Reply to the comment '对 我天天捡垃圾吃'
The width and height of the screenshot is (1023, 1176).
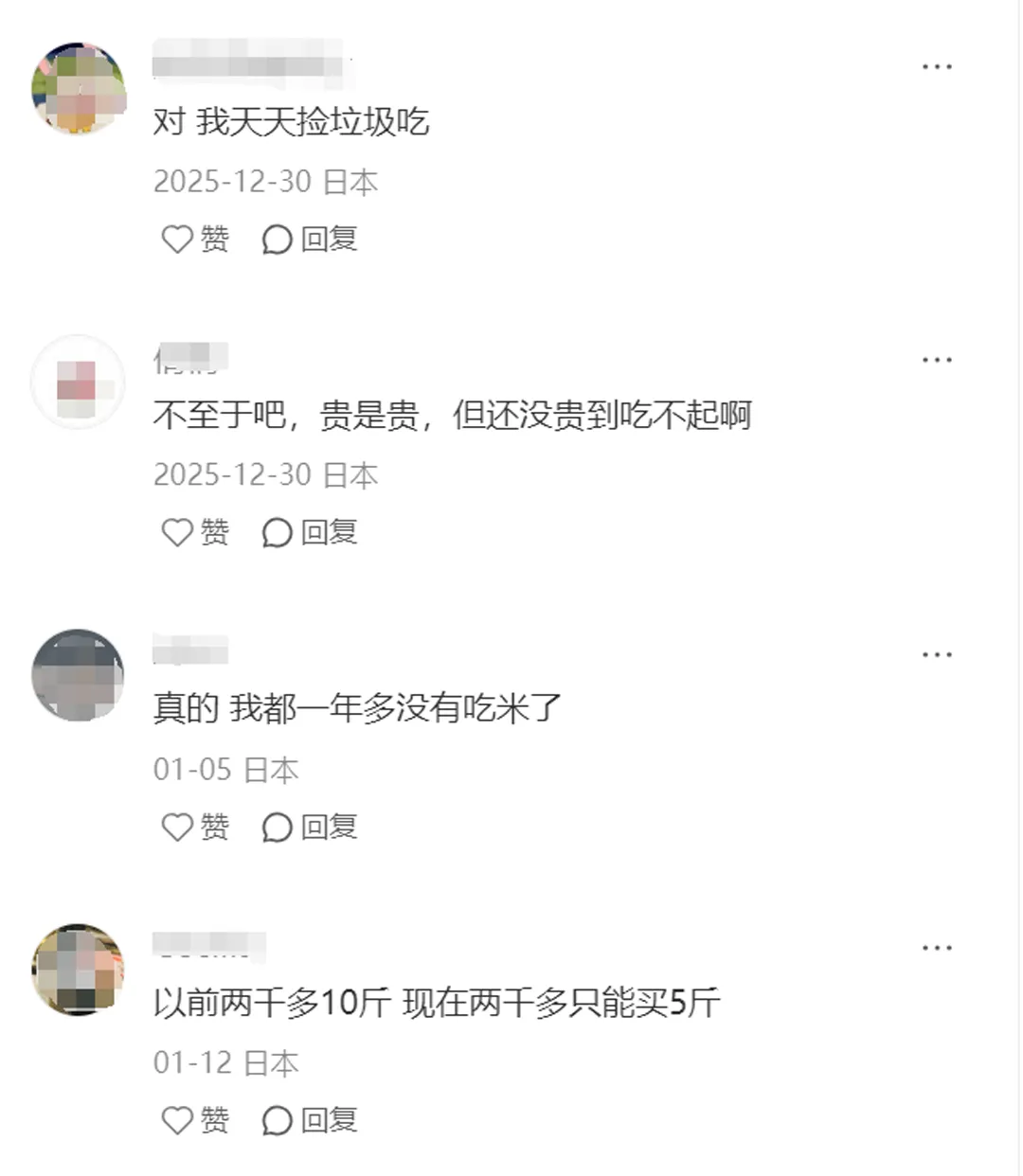(309, 239)
